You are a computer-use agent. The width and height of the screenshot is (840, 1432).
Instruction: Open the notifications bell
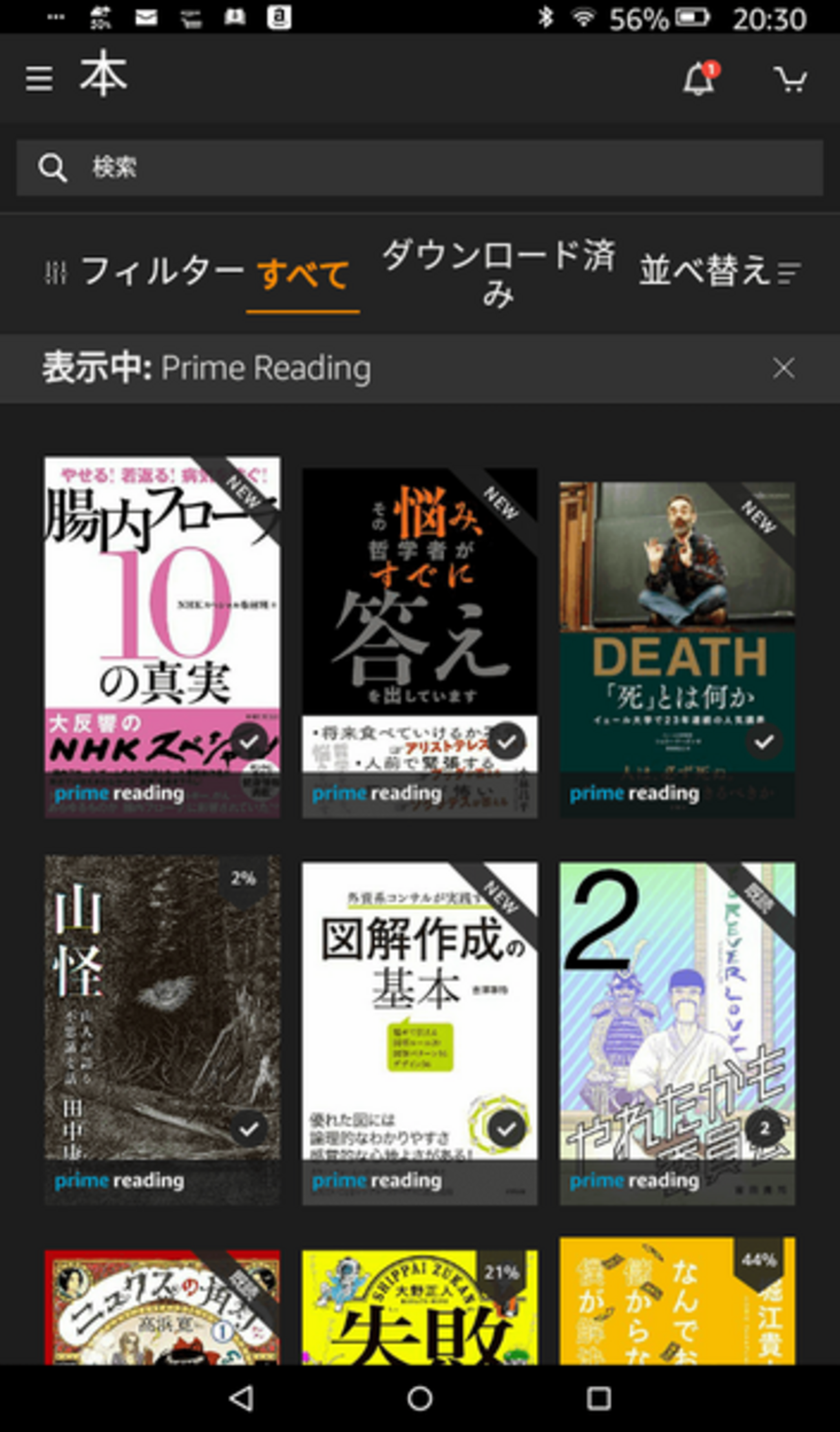(x=699, y=79)
